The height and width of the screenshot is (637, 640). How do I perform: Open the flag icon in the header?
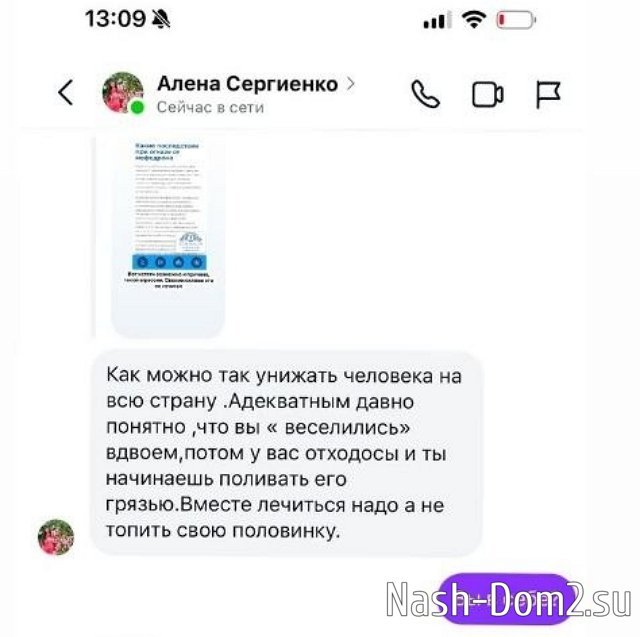pos(547,94)
